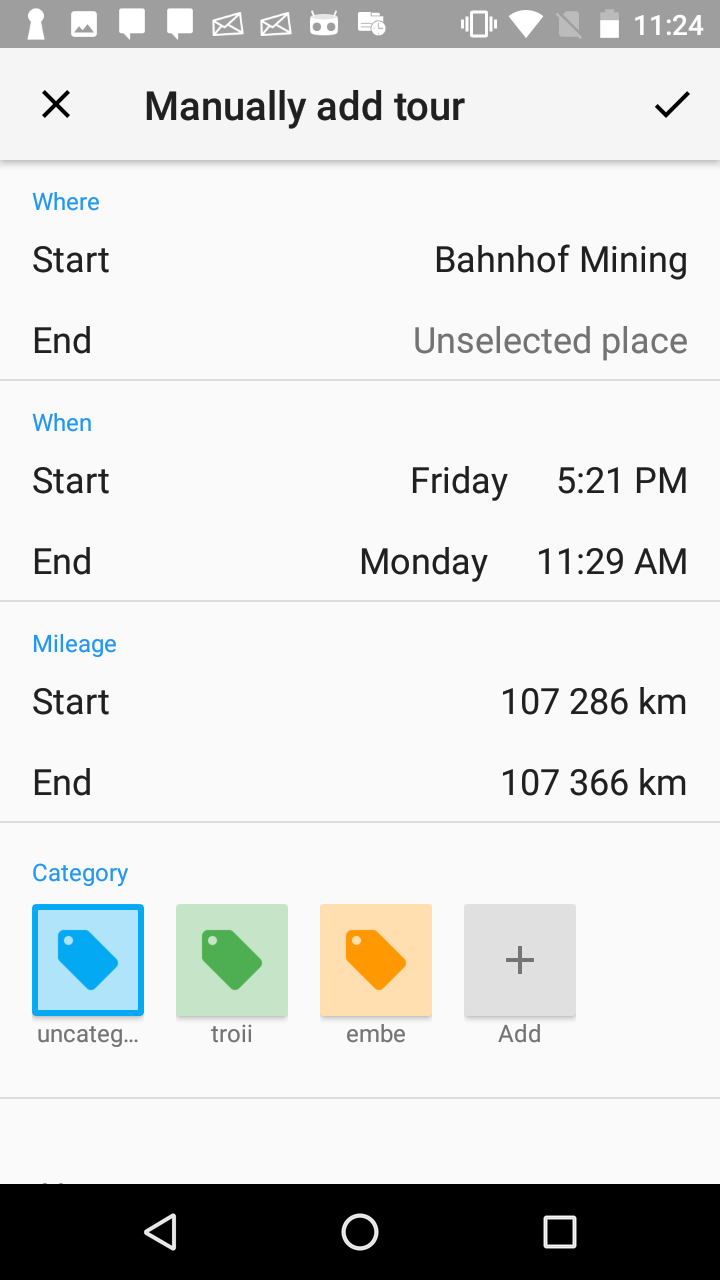The width and height of the screenshot is (720, 1280).
Task: Select the troii green category
Action: point(232,960)
